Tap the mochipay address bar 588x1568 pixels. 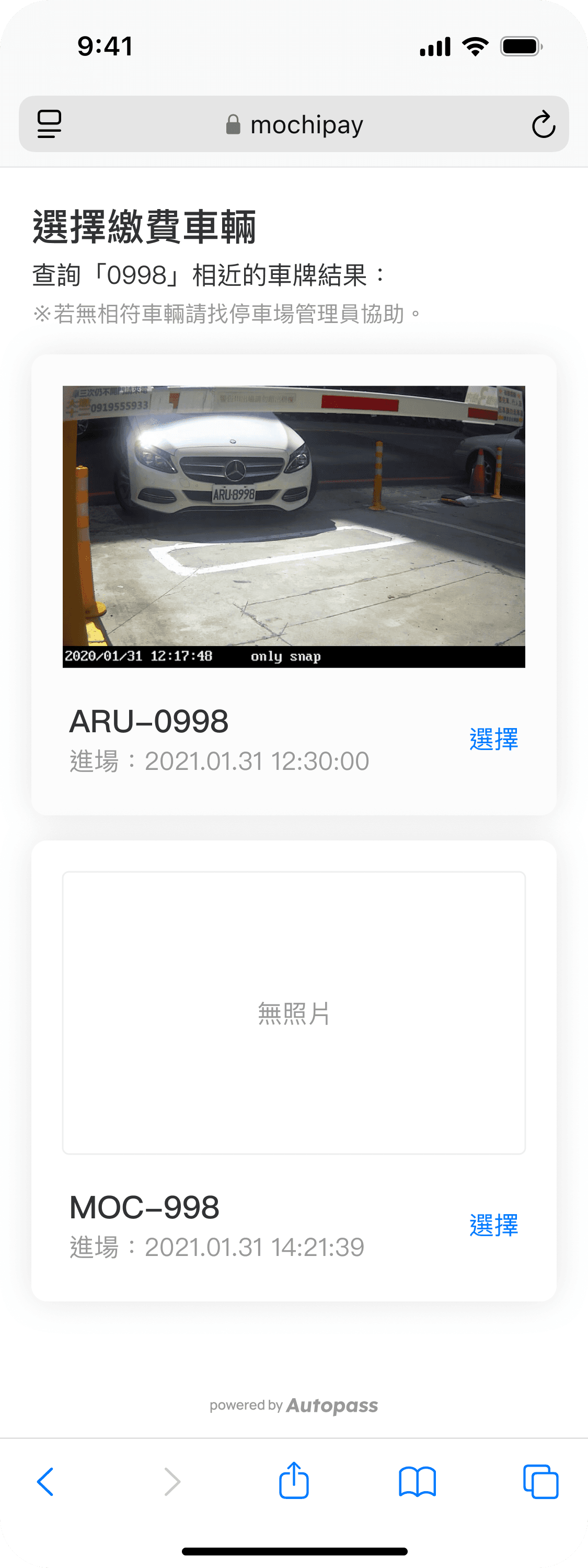[x=294, y=124]
